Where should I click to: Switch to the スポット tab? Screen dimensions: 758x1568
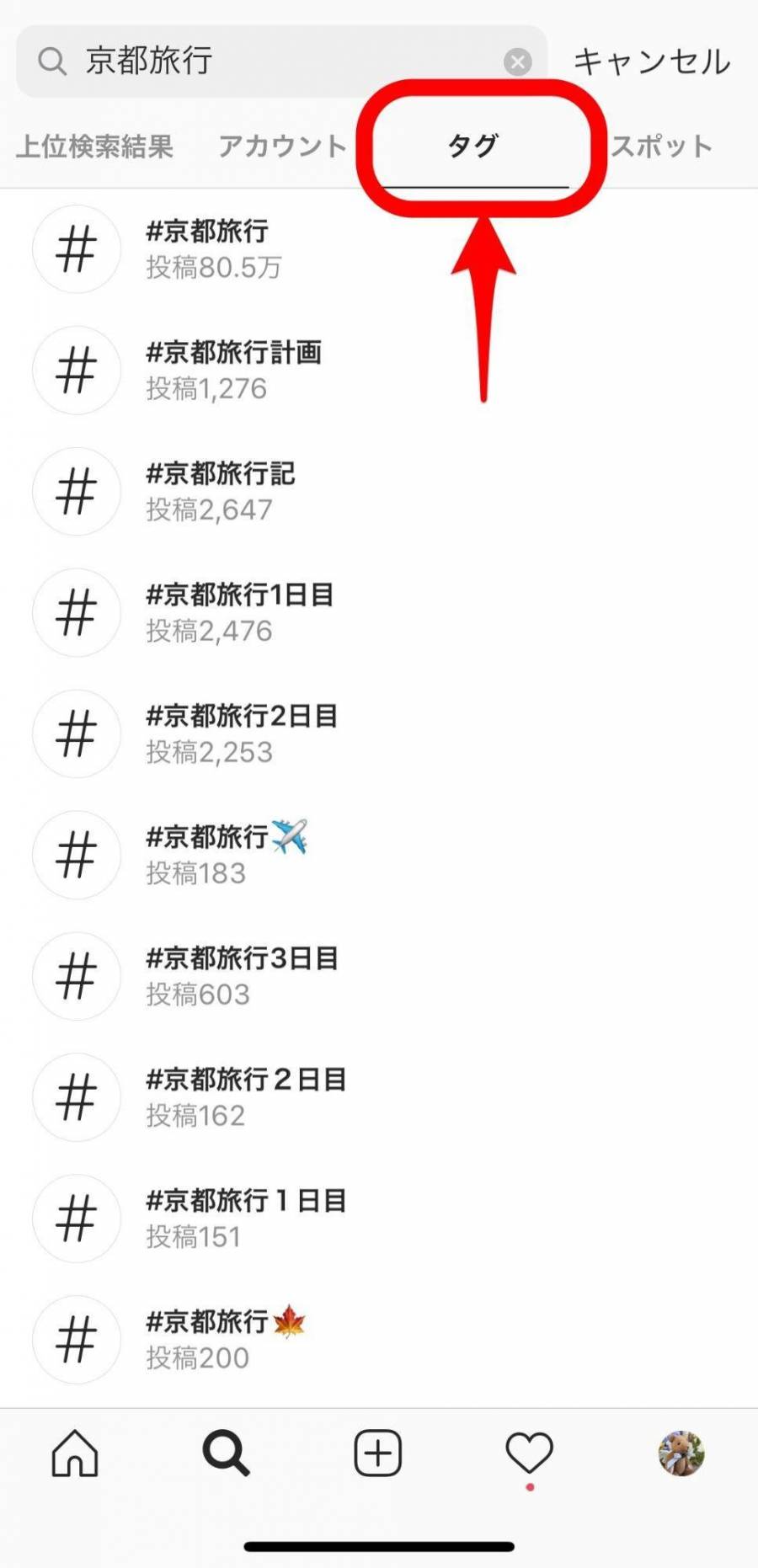click(663, 146)
